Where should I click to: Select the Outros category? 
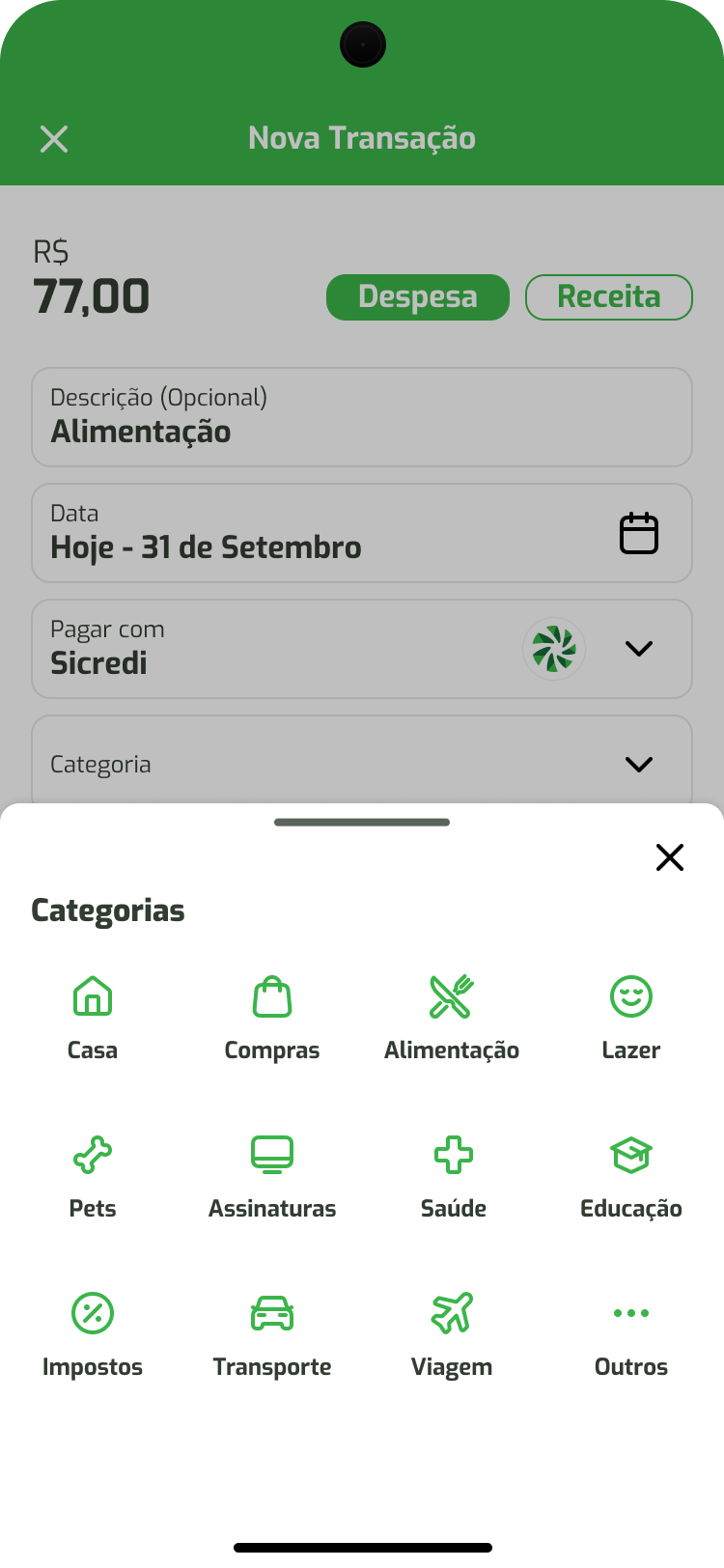(x=631, y=1334)
